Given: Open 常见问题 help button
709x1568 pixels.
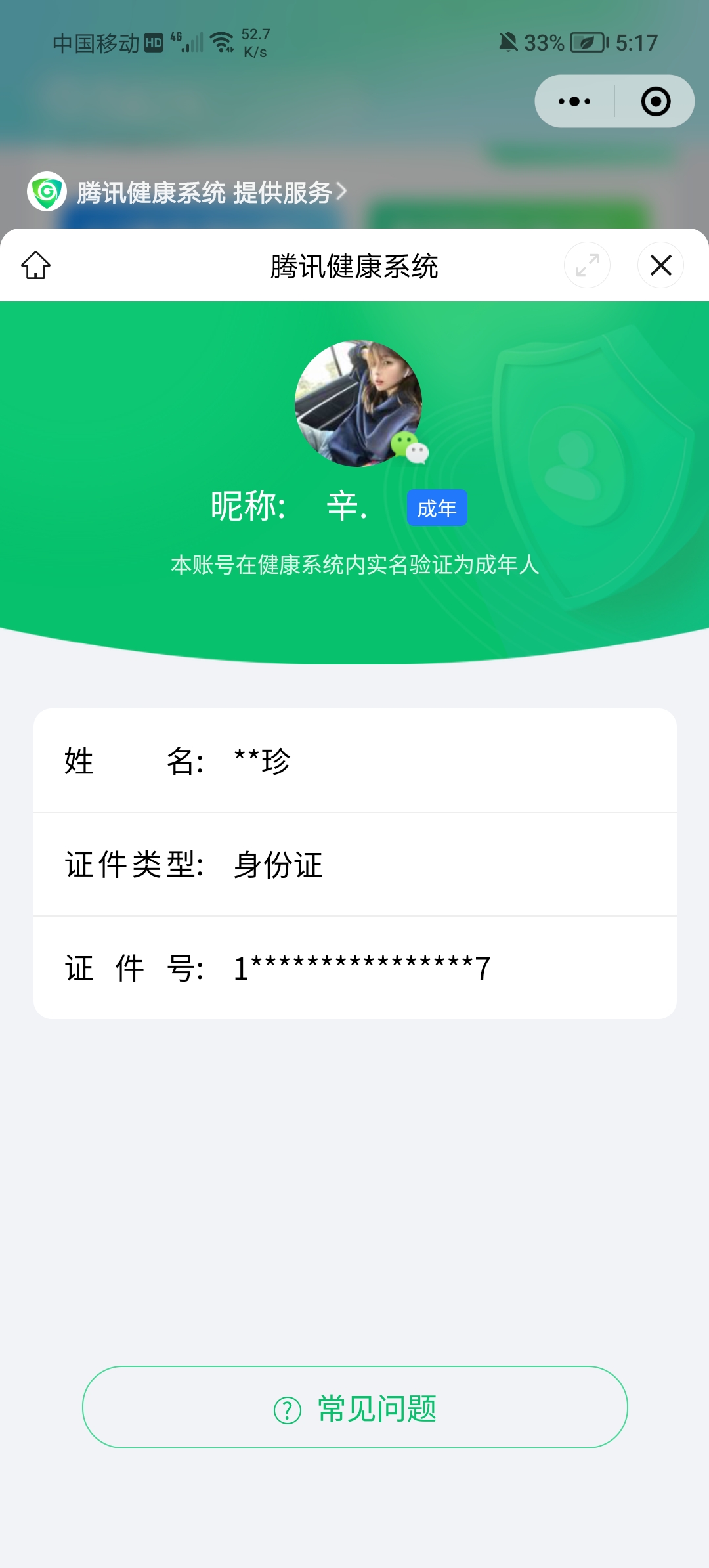Looking at the screenshot, I should [x=354, y=1408].
